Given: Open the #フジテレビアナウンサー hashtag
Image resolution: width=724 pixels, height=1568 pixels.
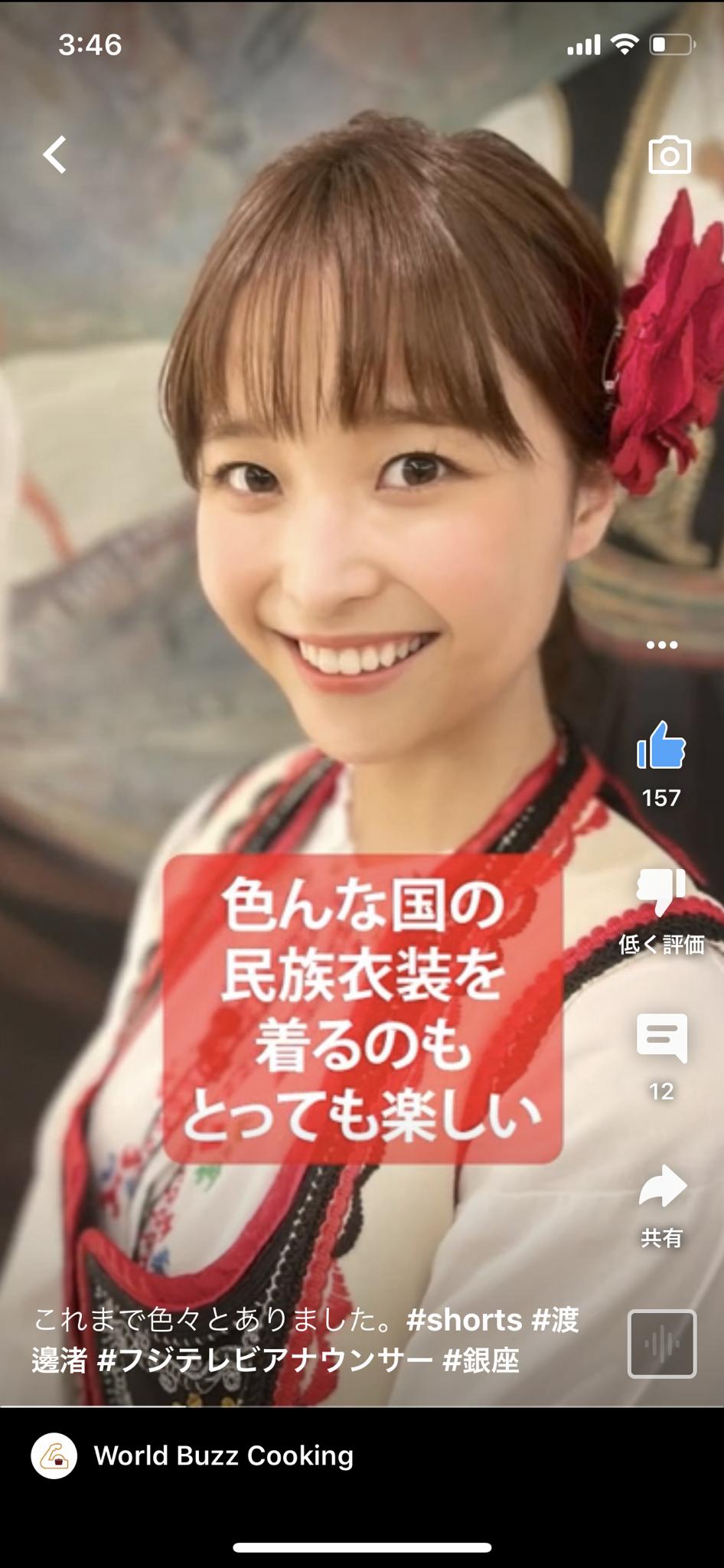Looking at the screenshot, I should coord(265,1361).
